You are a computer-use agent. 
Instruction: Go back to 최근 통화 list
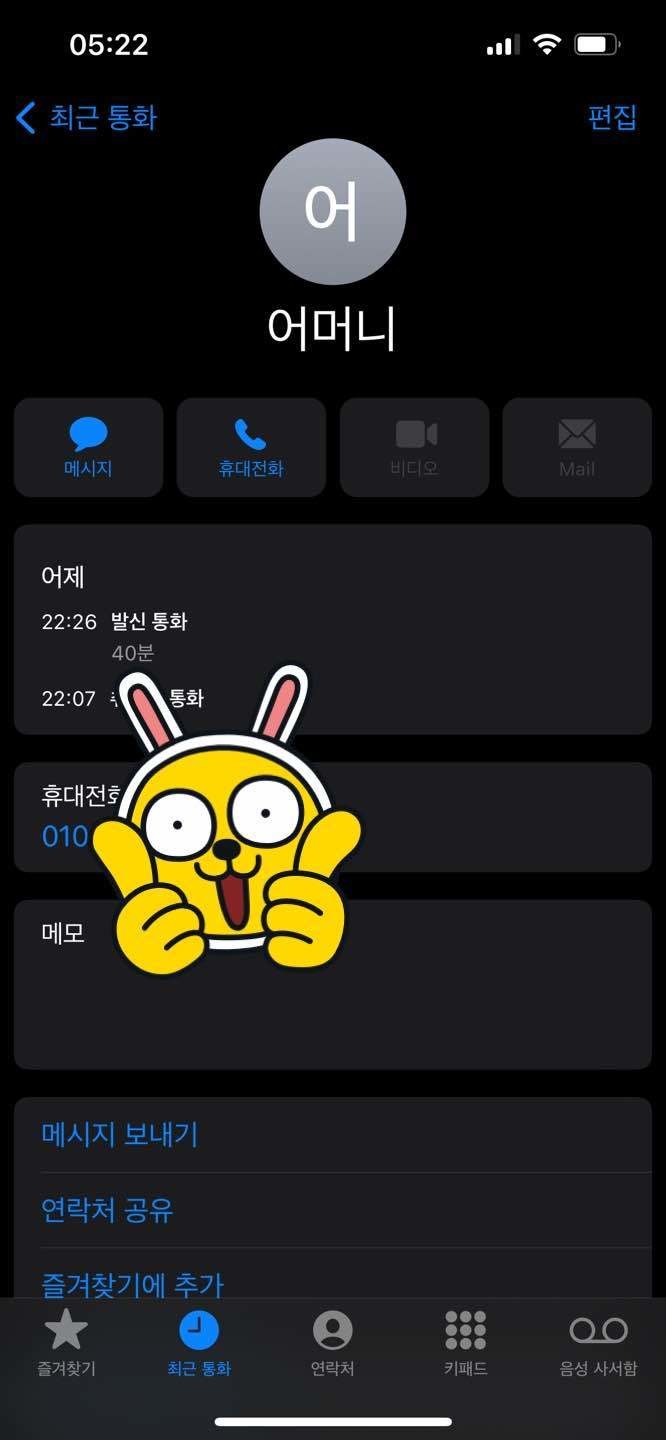87,118
